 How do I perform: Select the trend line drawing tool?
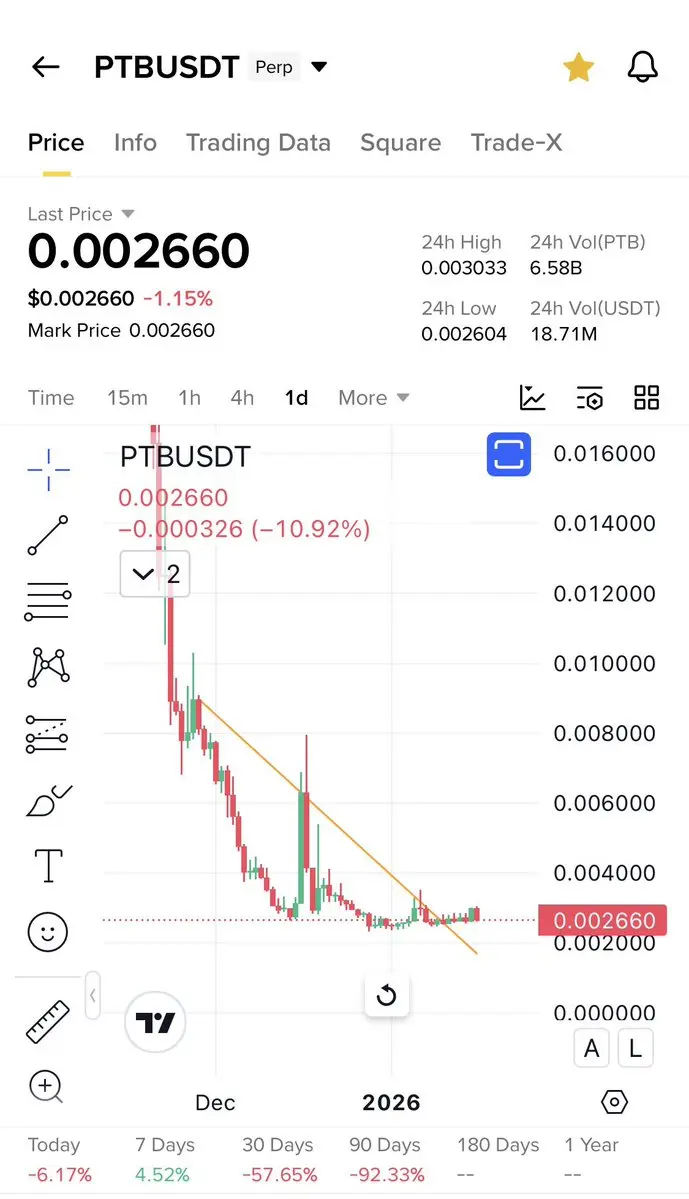[x=48, y=535]
